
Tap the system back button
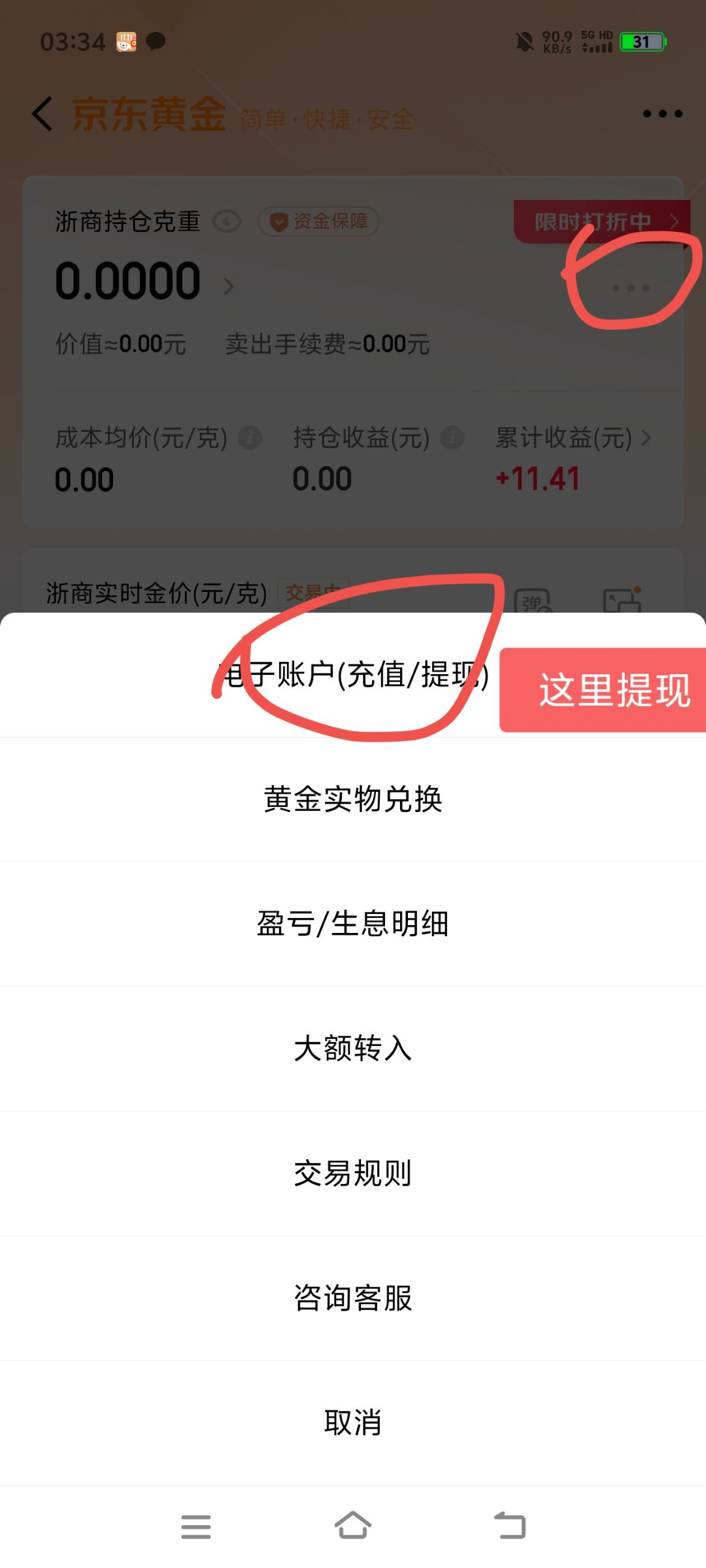511,1526
